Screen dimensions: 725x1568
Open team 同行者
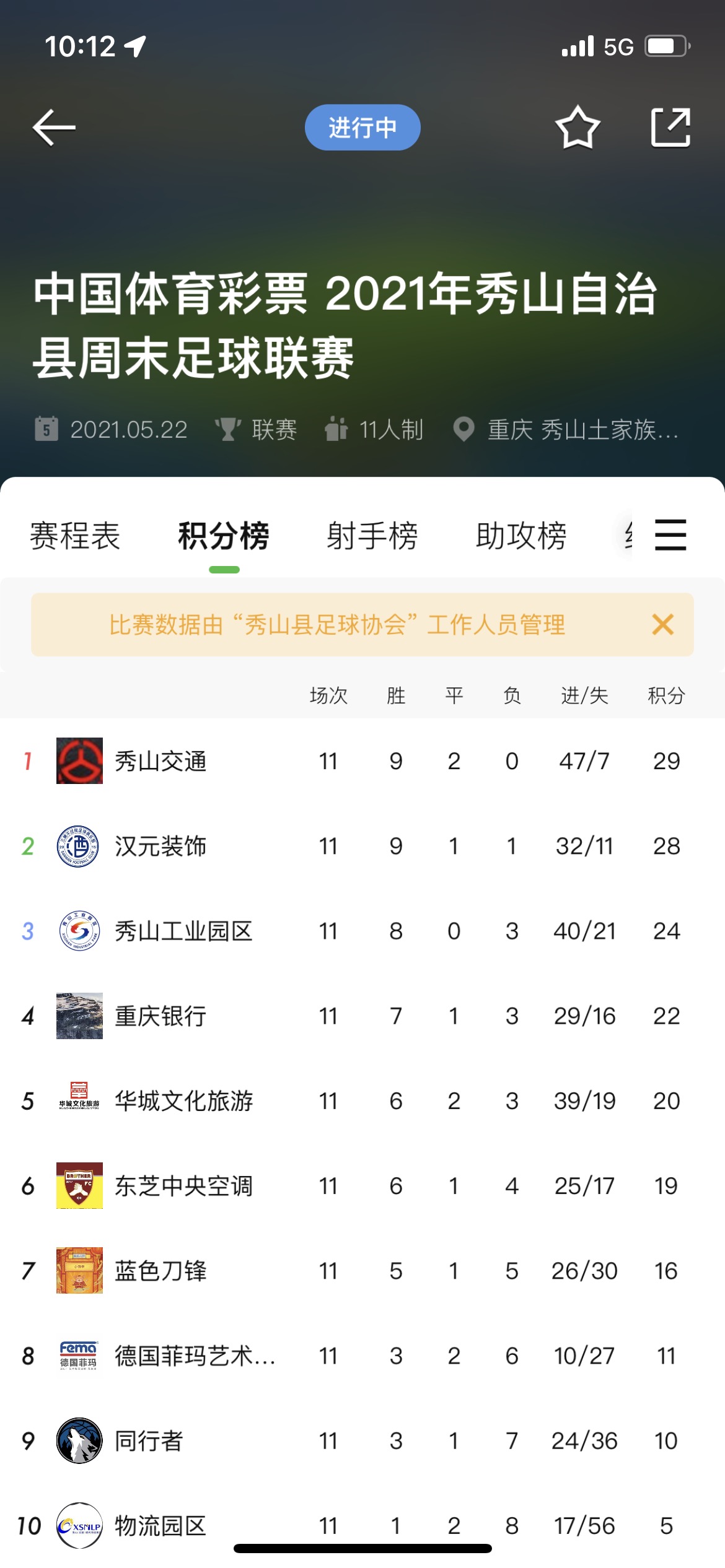pos(362,1440)
